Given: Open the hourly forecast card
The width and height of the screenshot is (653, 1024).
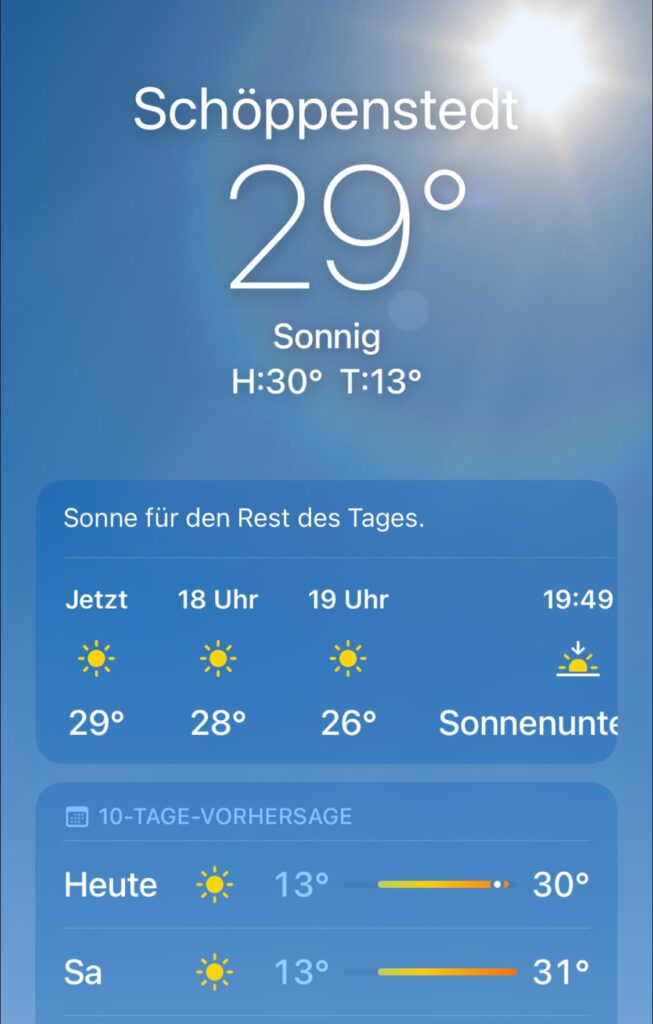Looking at the screenshot, I should 326,622.
